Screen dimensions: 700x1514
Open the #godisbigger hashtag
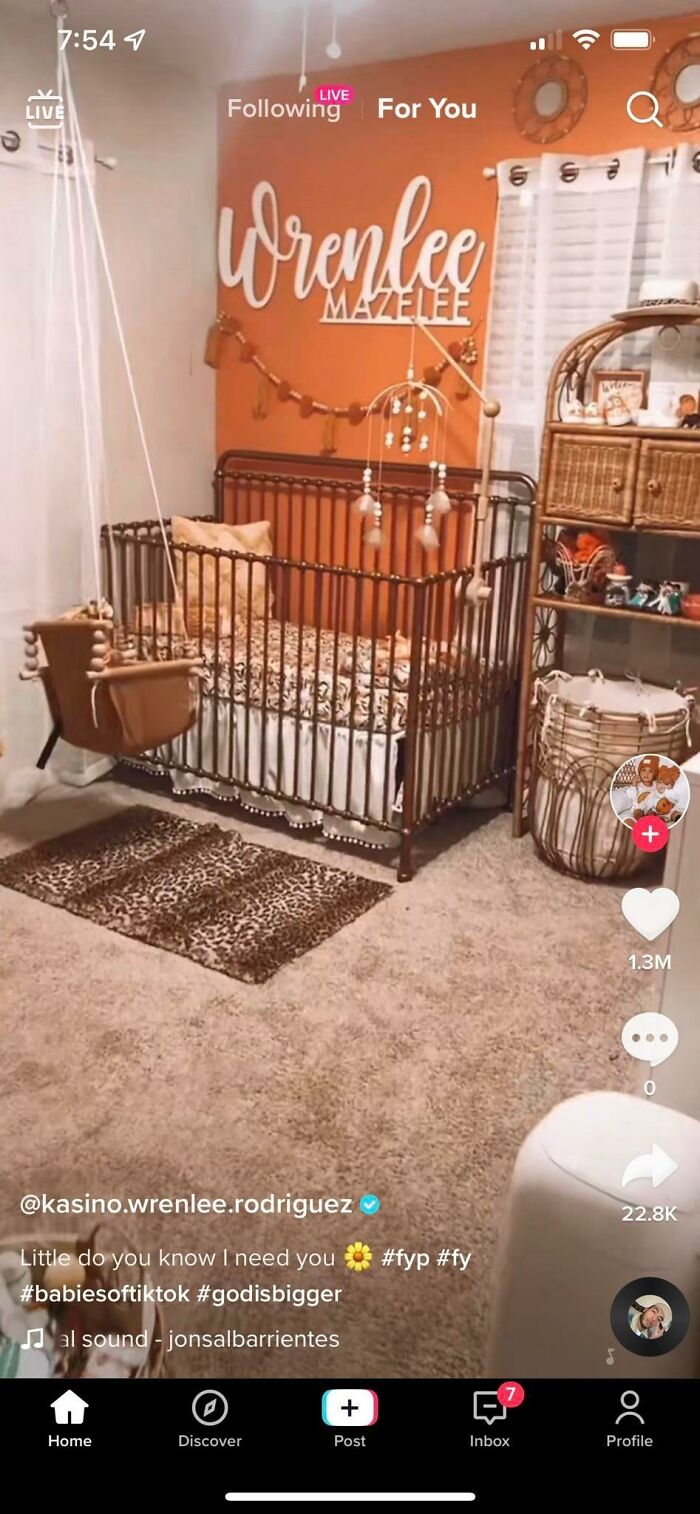click(x=269, y=1294)
